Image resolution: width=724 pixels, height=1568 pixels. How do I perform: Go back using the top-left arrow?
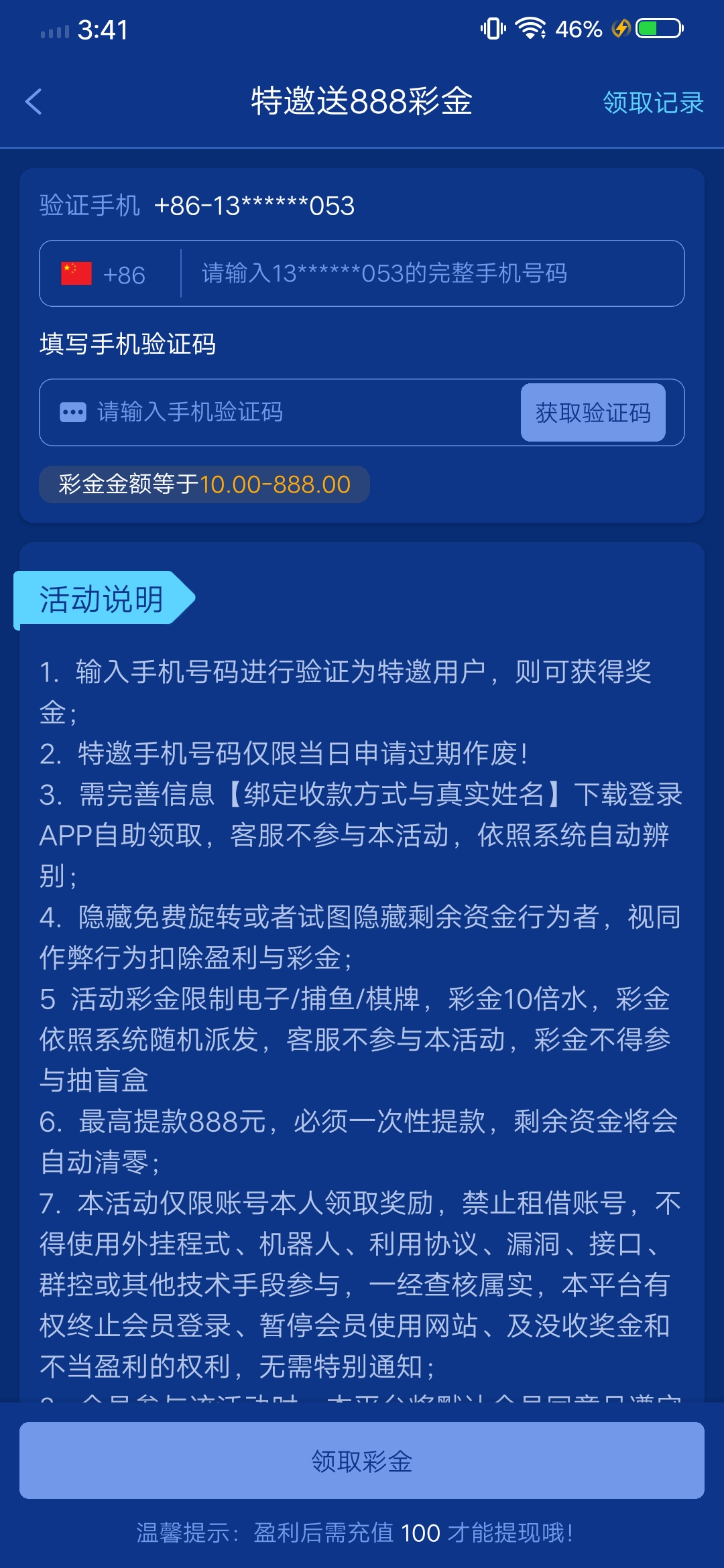click(34, 102)
